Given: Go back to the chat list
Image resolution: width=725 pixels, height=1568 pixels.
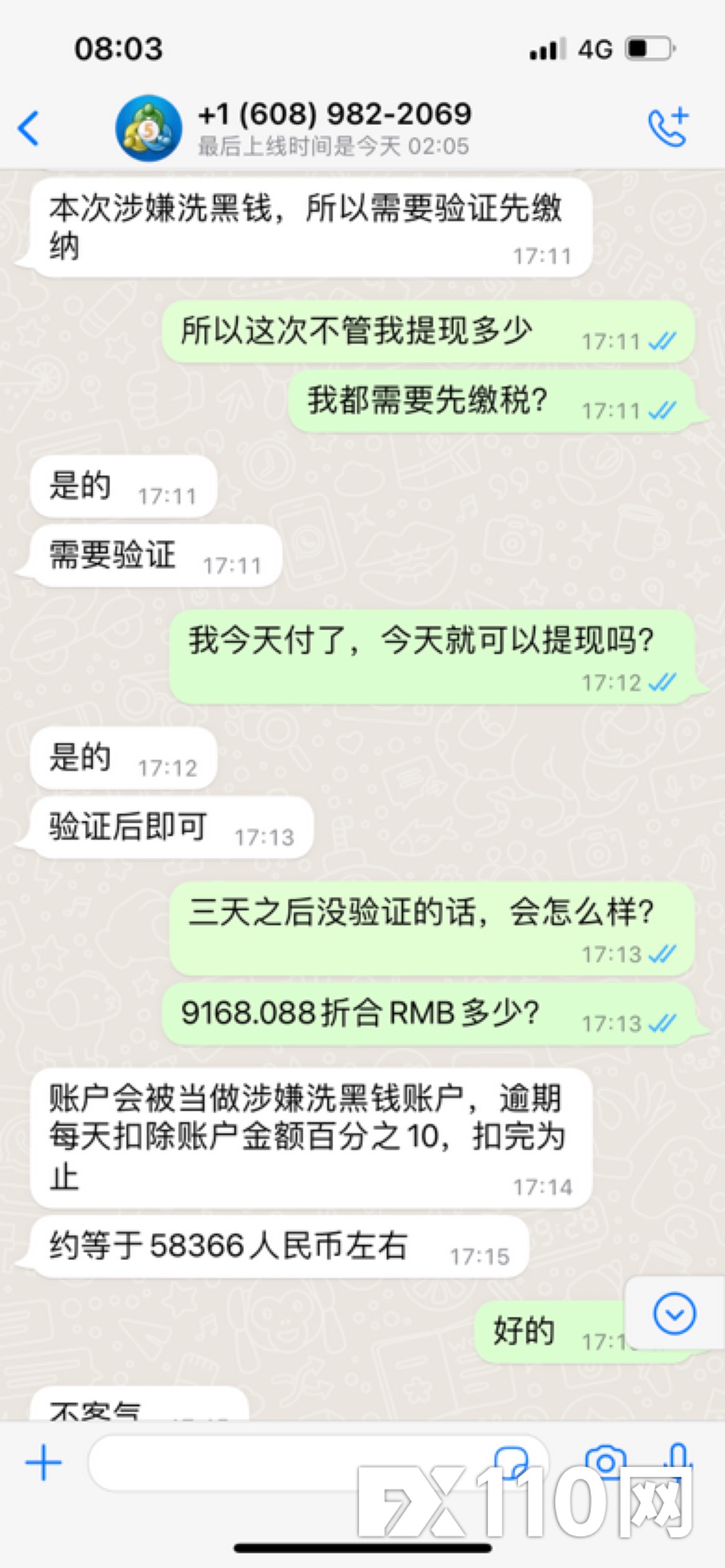Looking at the screenshot, I should [x=29, y=128].
